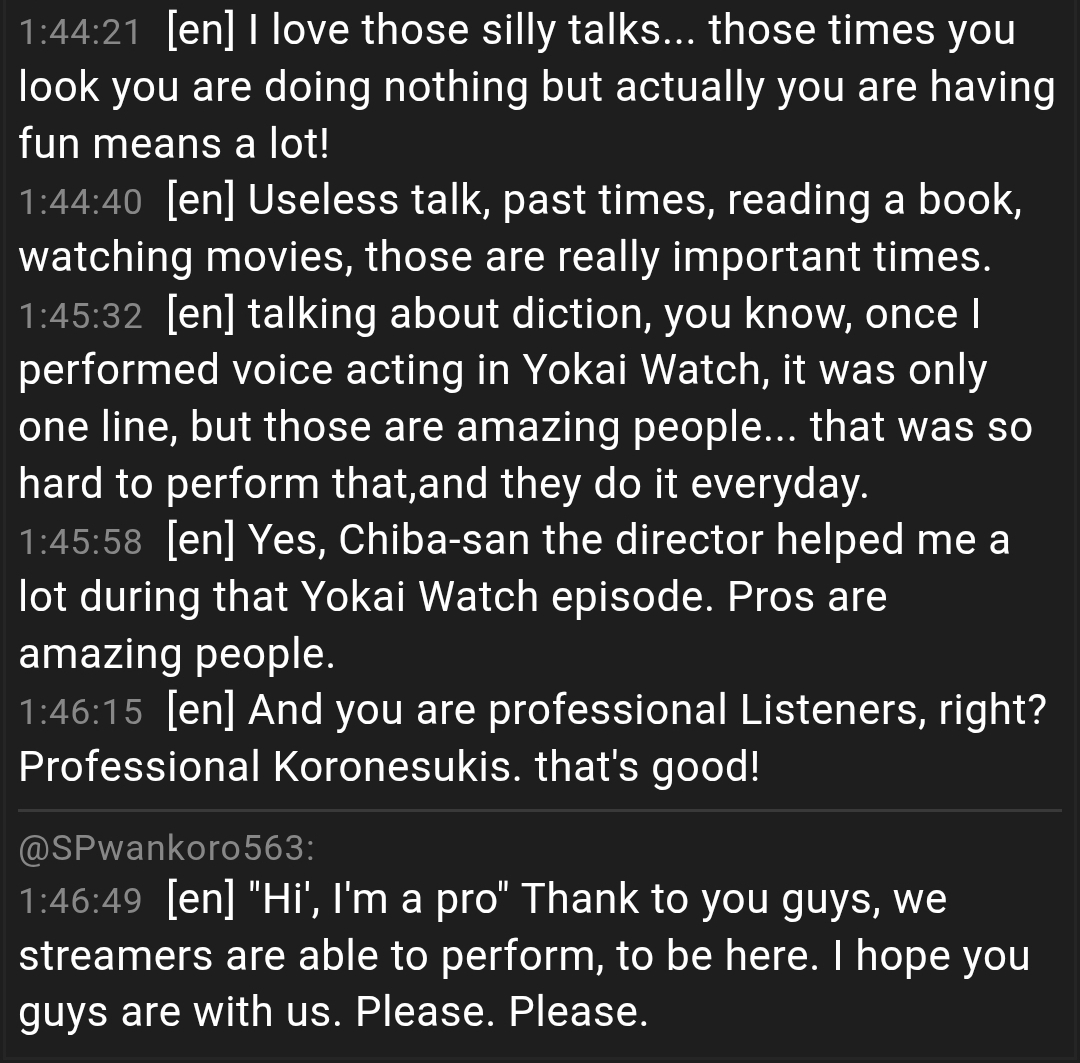Seek to the 1:44:40 timestamp

(80, 203)
